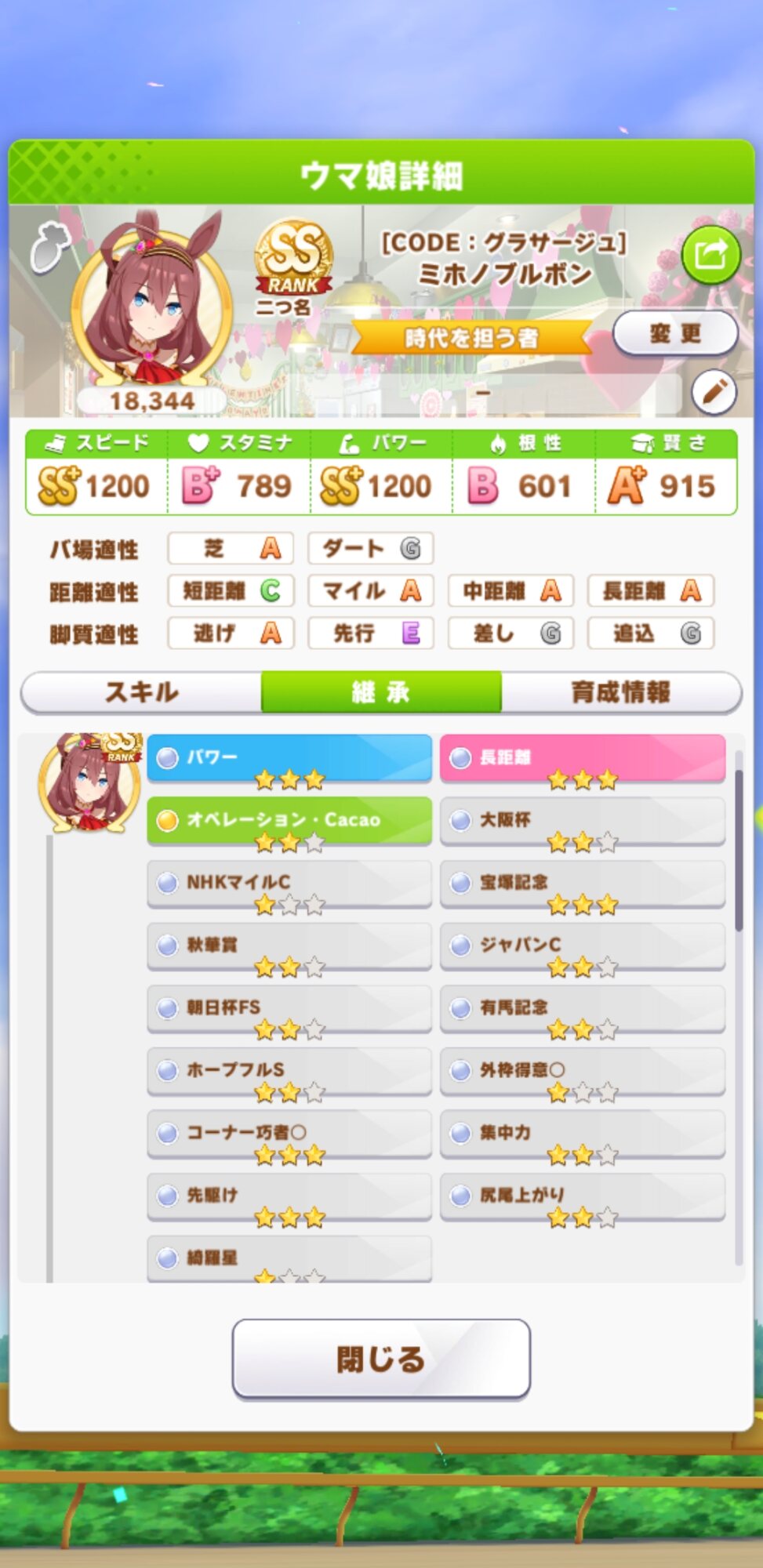Image resolution: width=763 pixels, height=1568 pixels.
Task: Edit the memo with the pencil icon
Action: (x=714, y=391)
